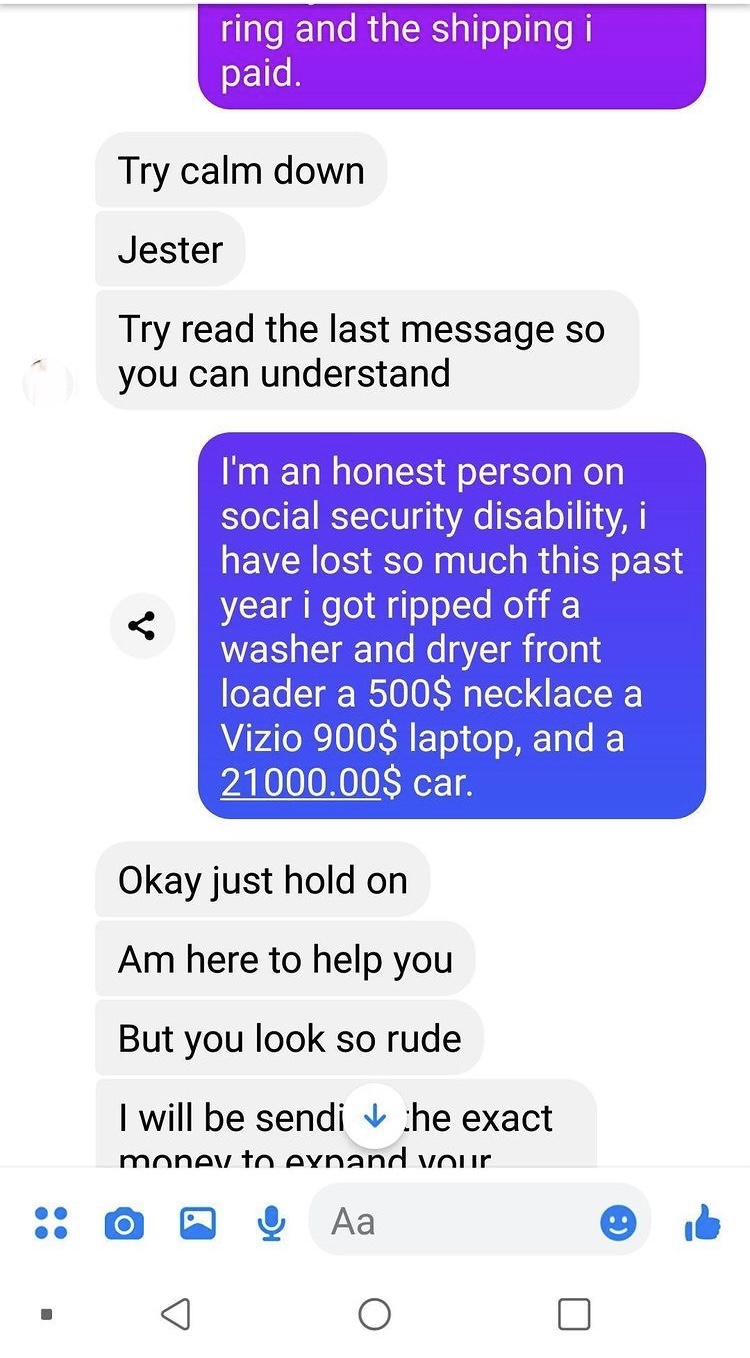Record a voice message with microphone
Viewport: 750px width, 1358px height.
coord(270,1222)
